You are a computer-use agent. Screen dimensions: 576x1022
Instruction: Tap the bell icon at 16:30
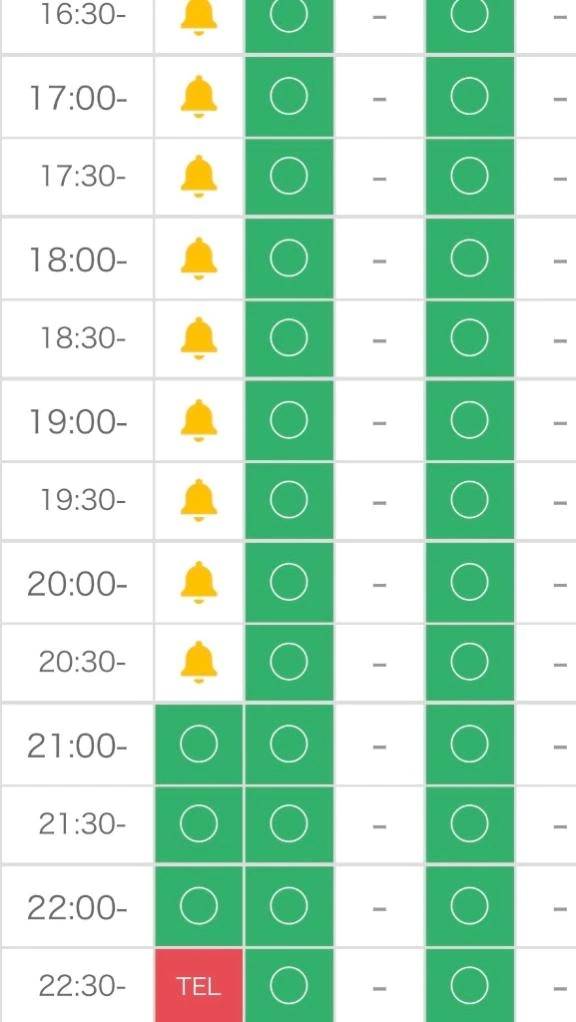[x=199, y=16]
